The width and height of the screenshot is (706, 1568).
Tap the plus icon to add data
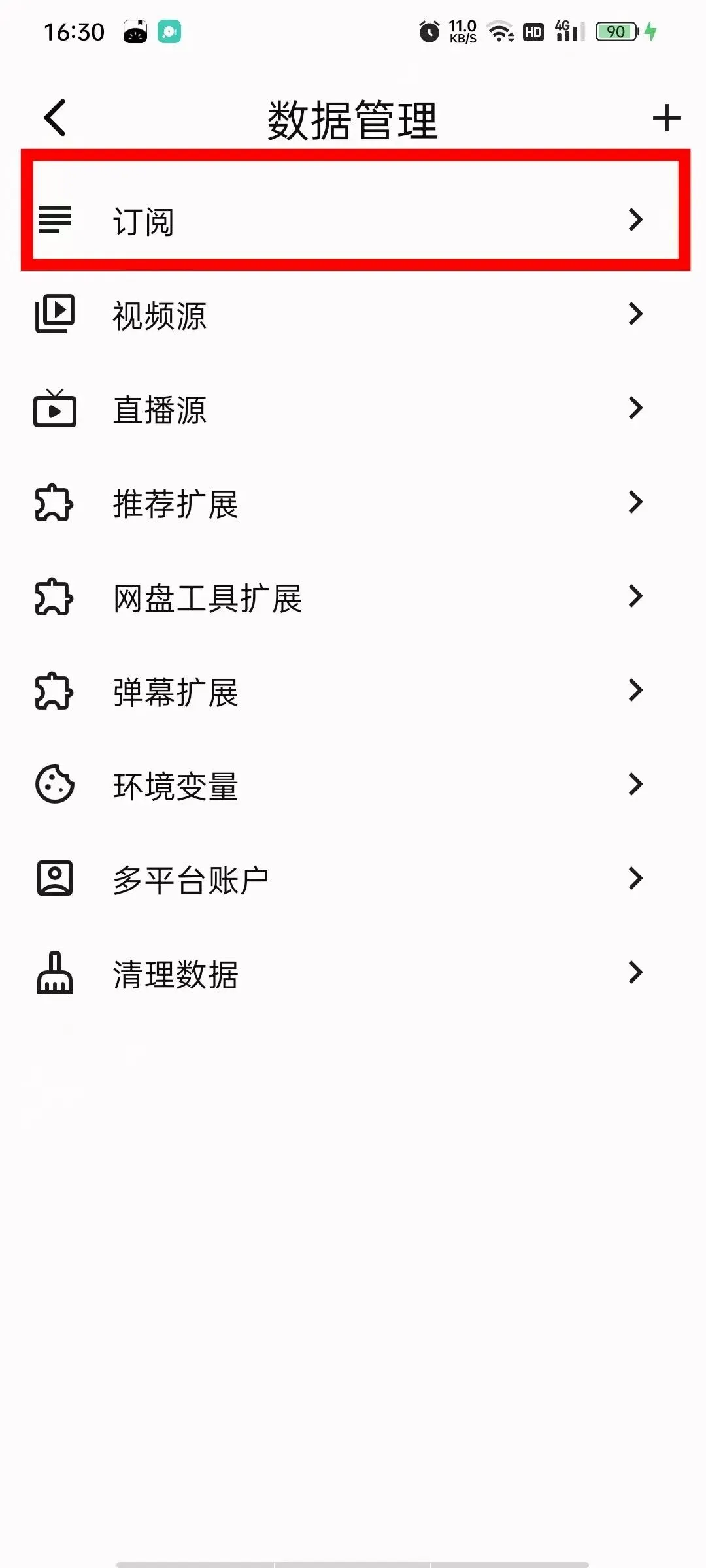click(666, 118)
